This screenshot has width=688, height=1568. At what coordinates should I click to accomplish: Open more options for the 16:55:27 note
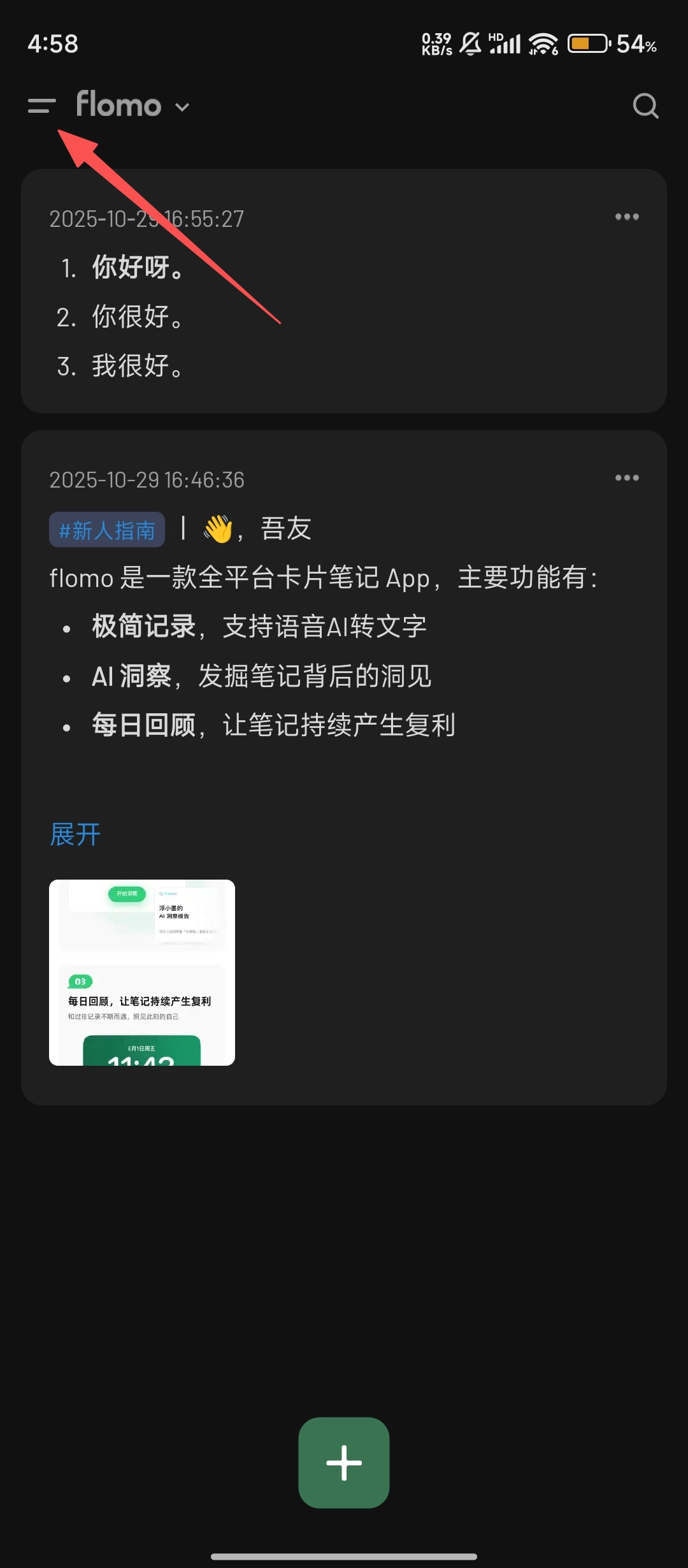point(627,217)
